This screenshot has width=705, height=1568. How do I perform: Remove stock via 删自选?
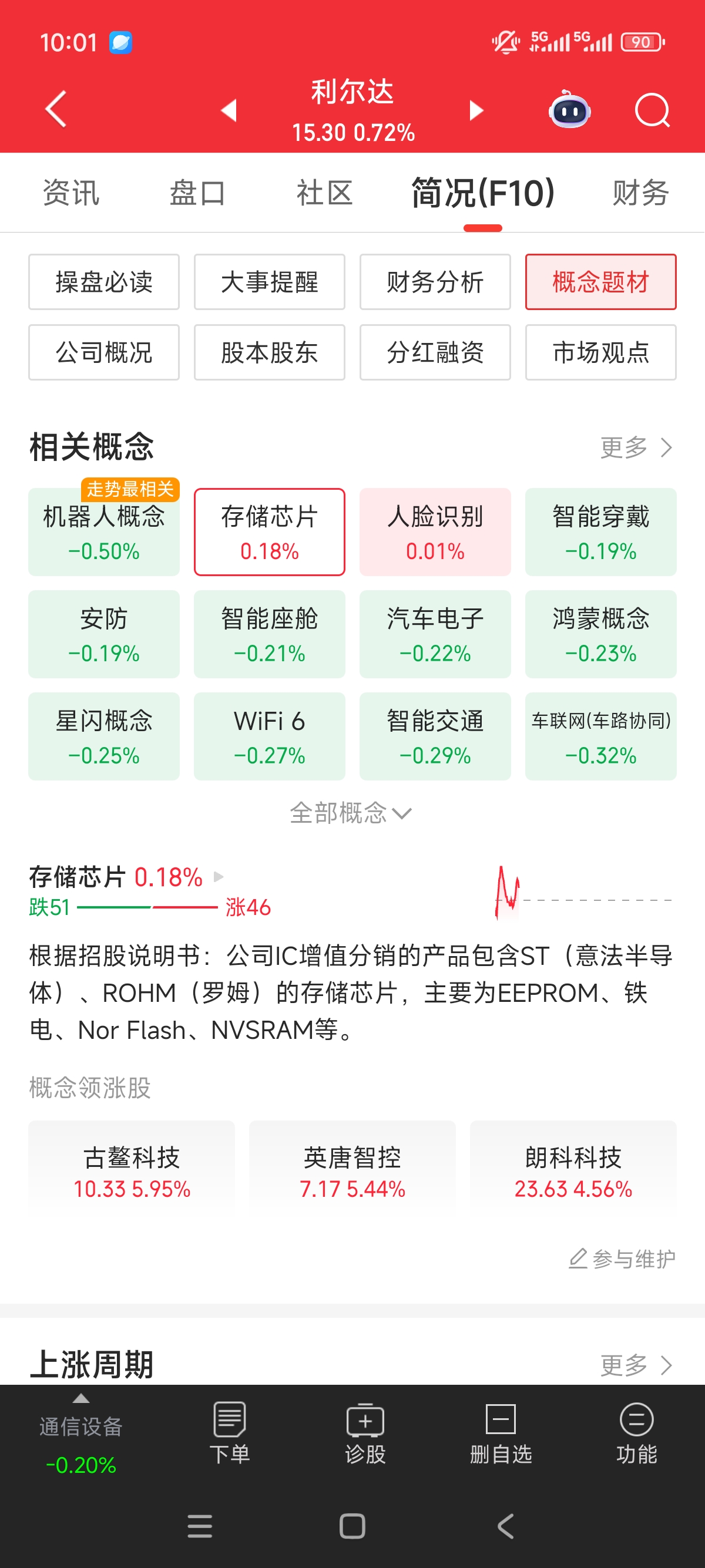[501, 1433]
